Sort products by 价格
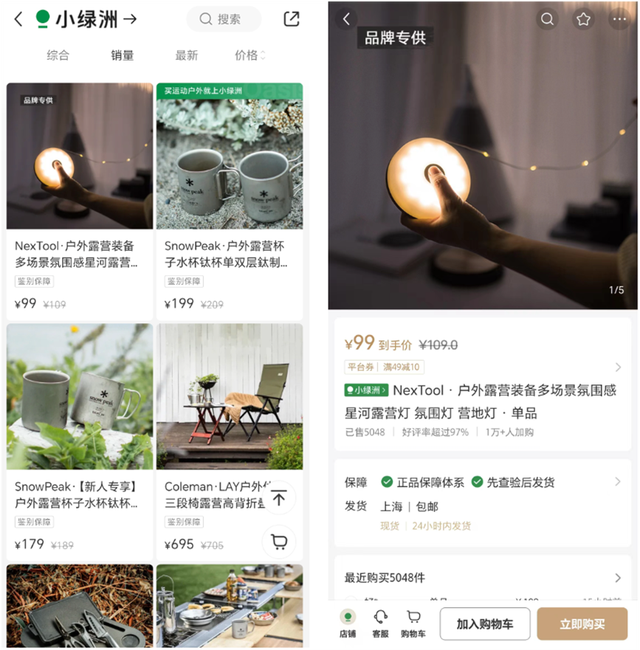This screenshot has width=640, height=650. [x=249, y=55]
